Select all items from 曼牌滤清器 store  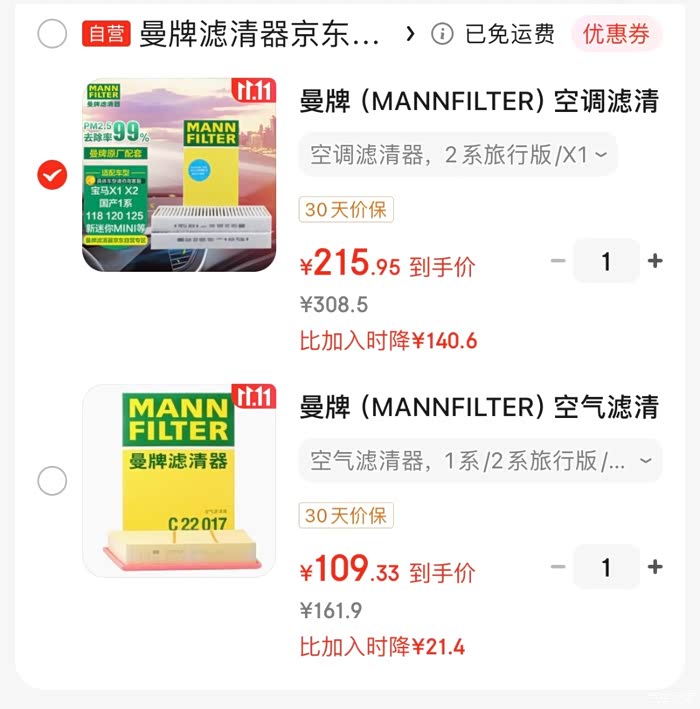(x=52, y=33)
